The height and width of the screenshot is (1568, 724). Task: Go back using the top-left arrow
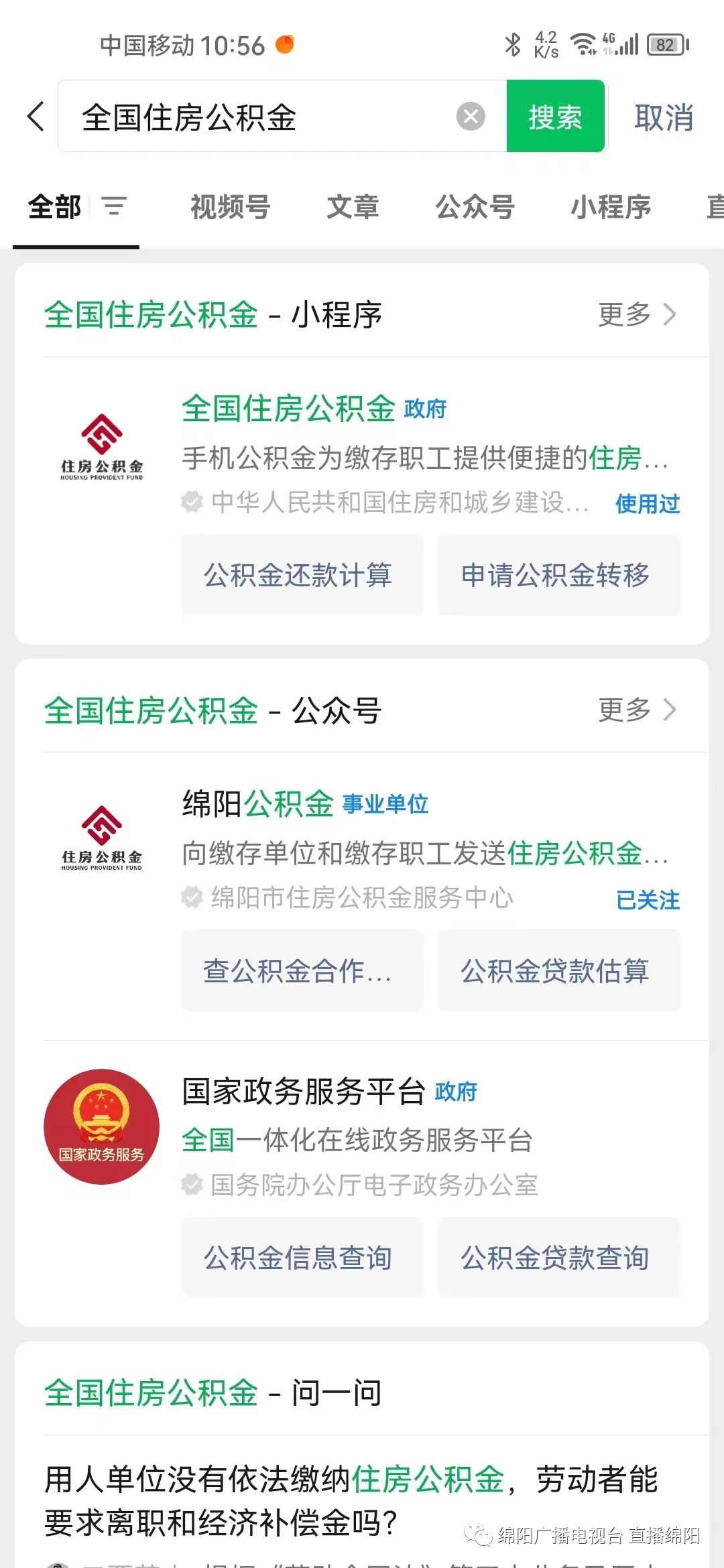click(36, 117)
